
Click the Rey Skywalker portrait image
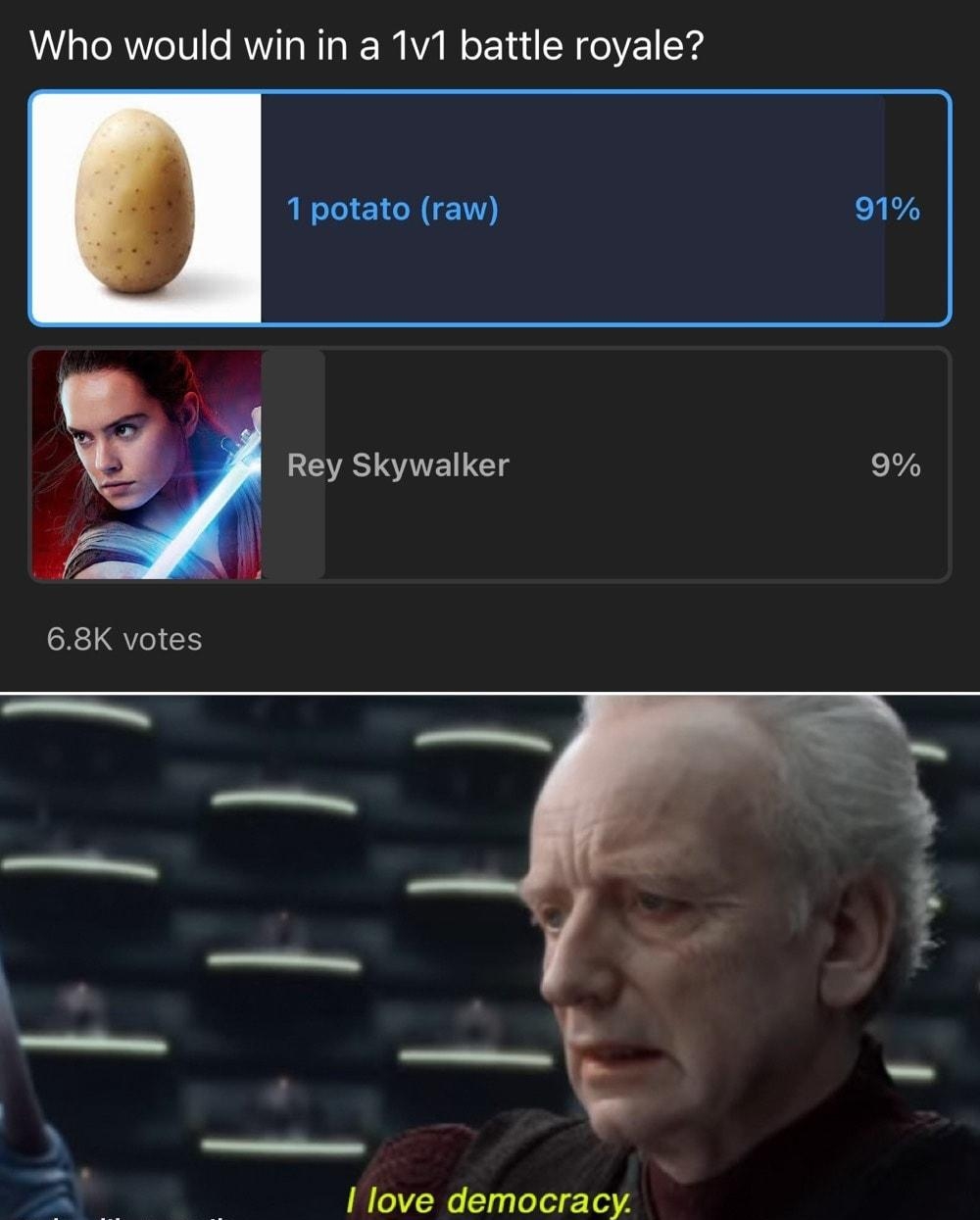[x=147, y=464]
